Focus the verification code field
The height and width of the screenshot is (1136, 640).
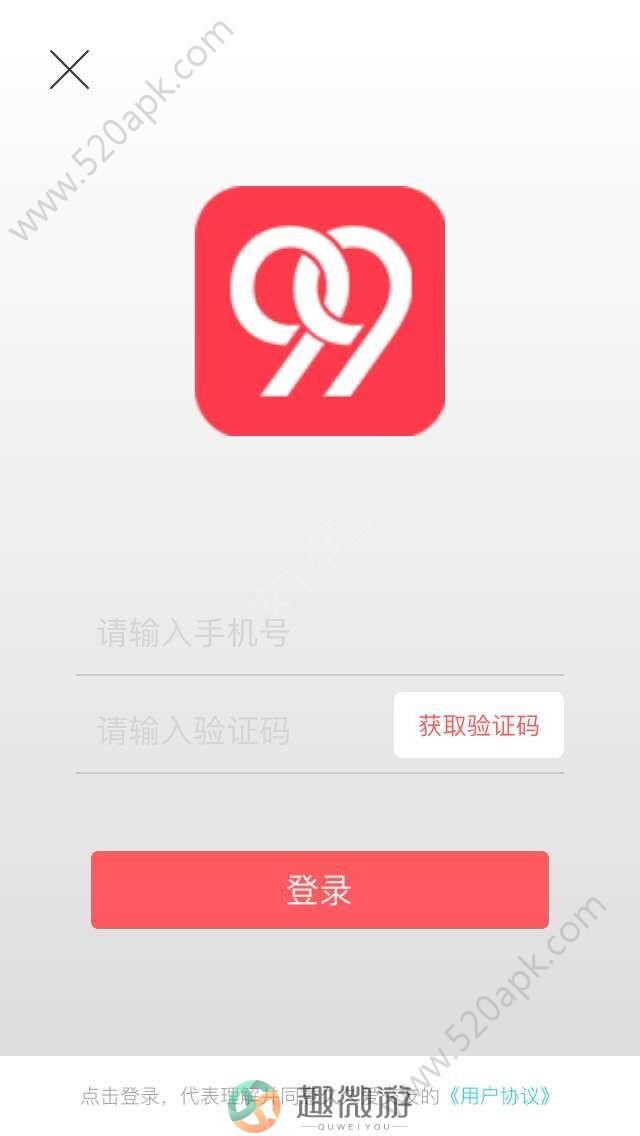pos(232,730)
